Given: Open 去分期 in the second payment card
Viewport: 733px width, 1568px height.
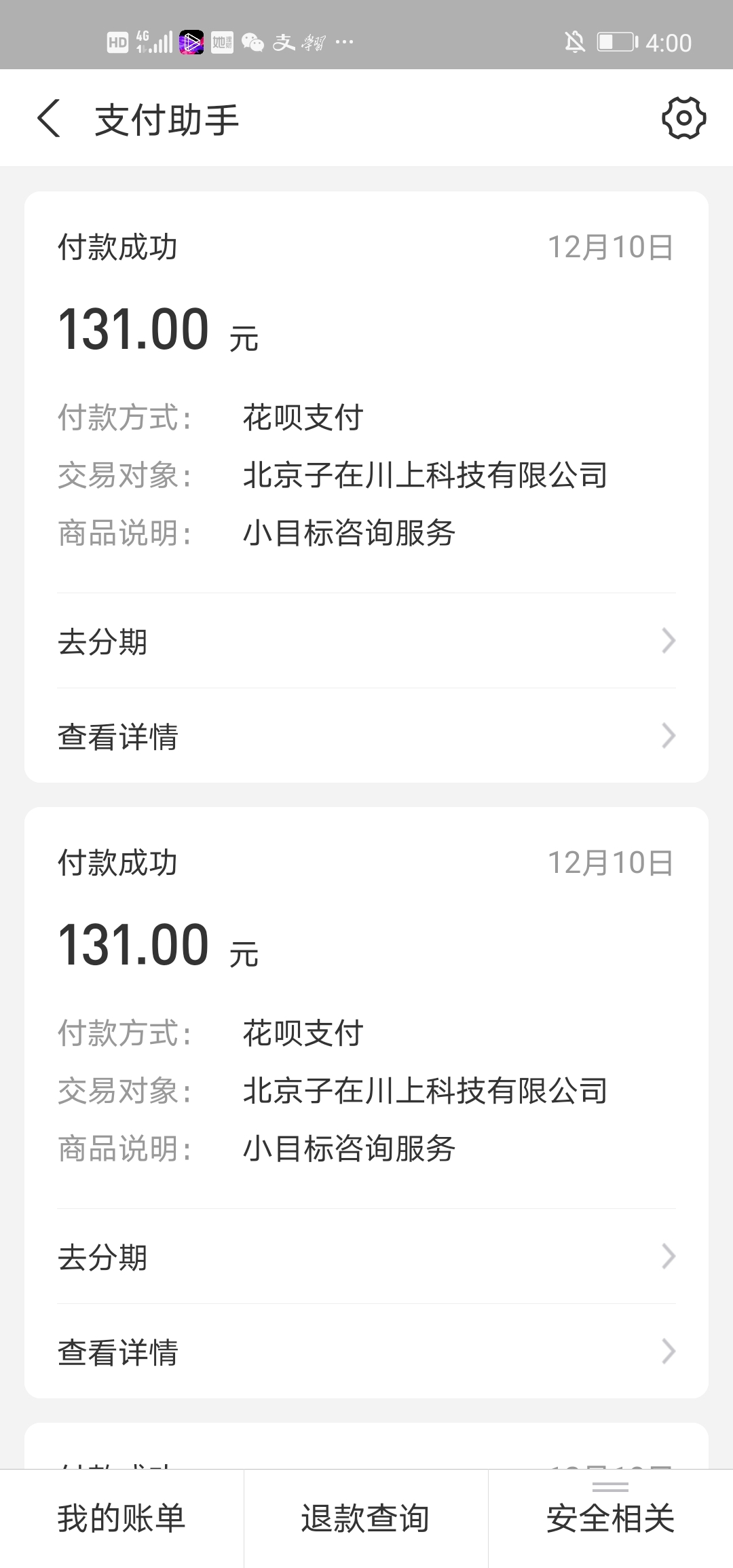Looking at the screenshot, I should 366,1256.
